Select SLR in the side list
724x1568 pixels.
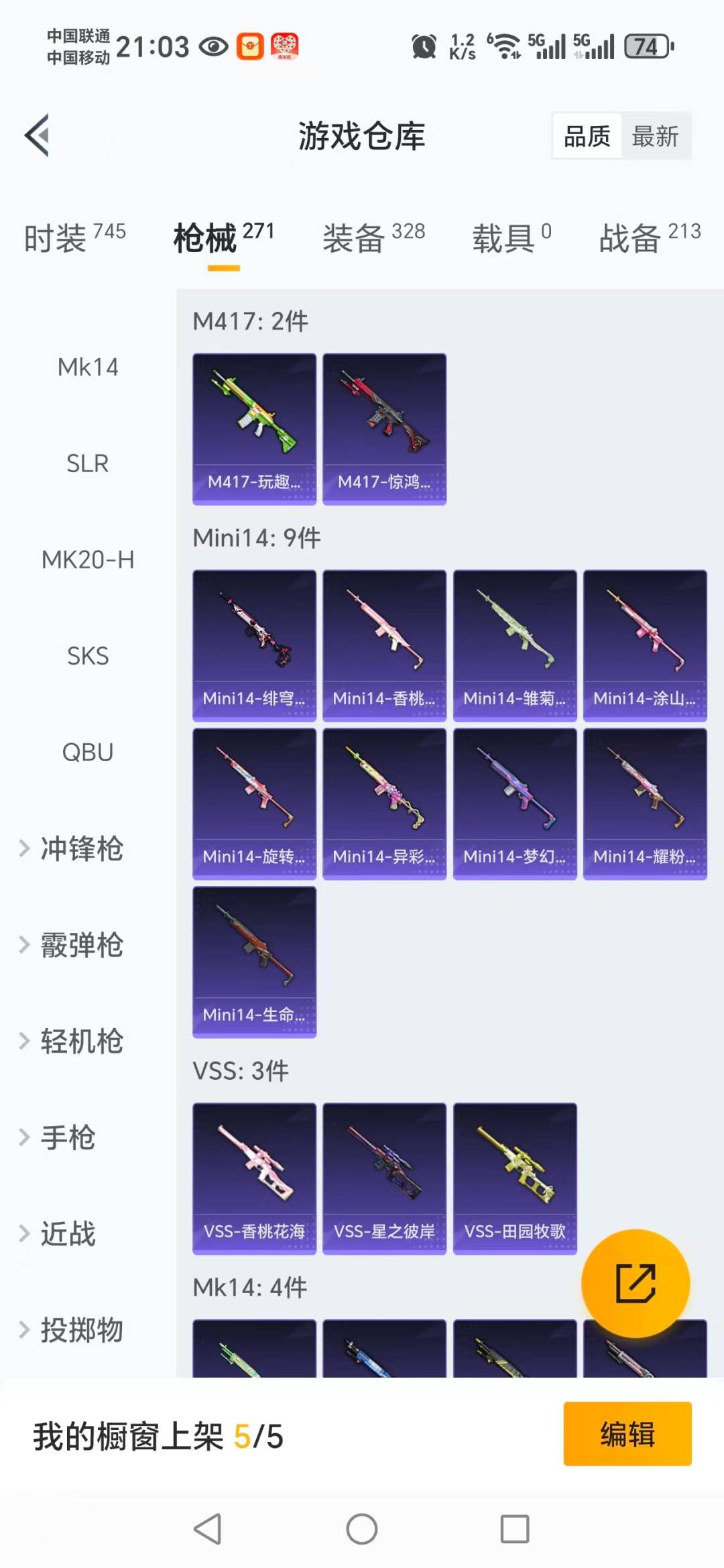(87, 463)
